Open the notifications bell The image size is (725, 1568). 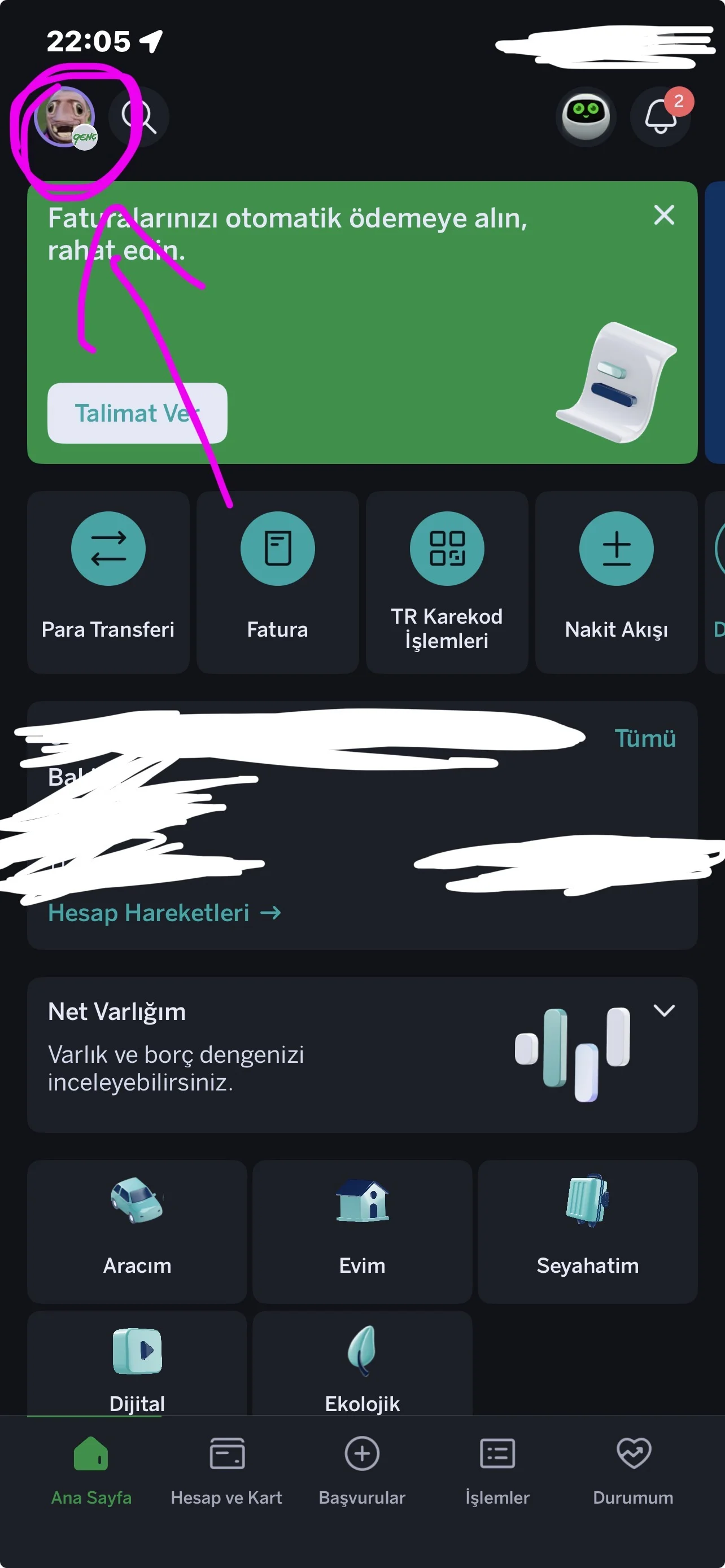661,116
